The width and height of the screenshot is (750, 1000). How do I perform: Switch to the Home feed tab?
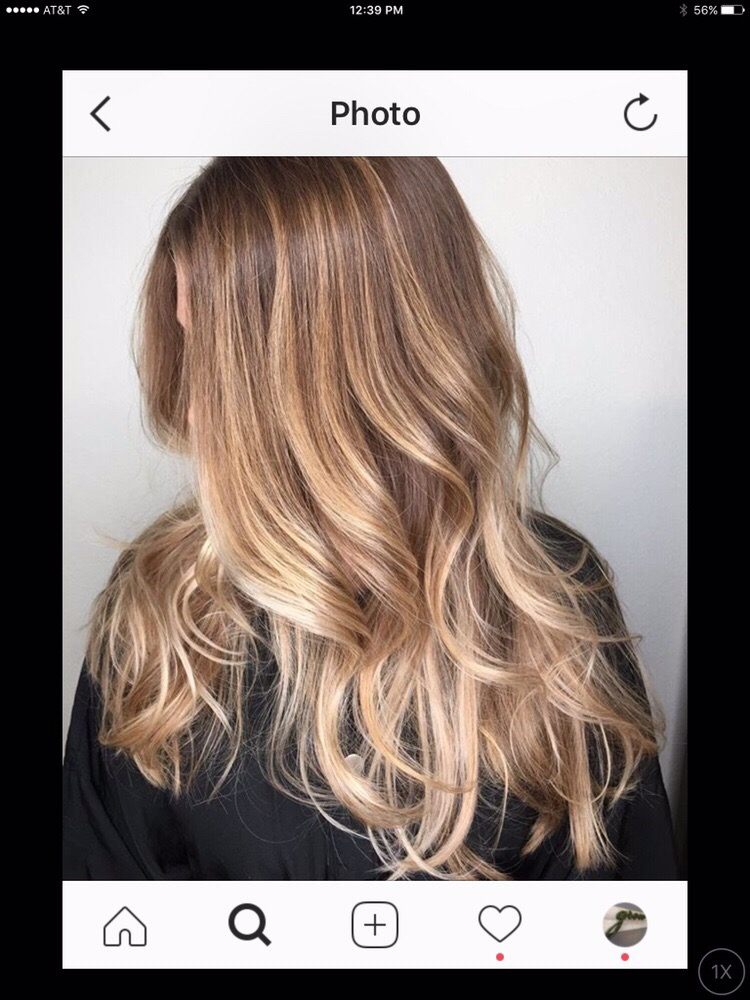coord(125,926)
